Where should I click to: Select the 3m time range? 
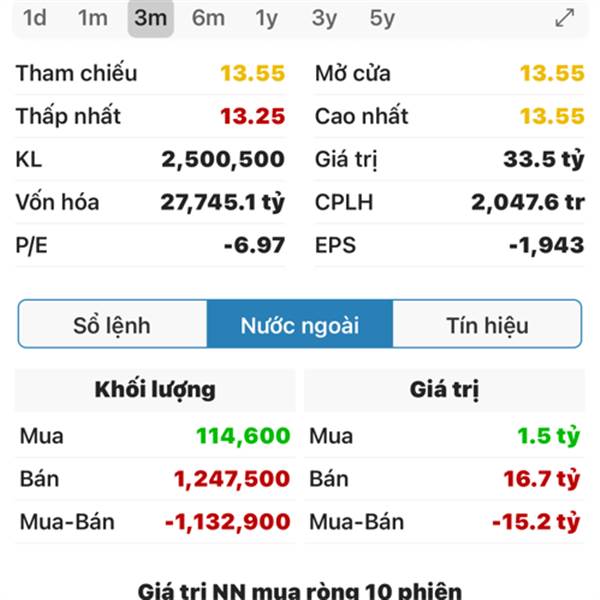(150, 18)
